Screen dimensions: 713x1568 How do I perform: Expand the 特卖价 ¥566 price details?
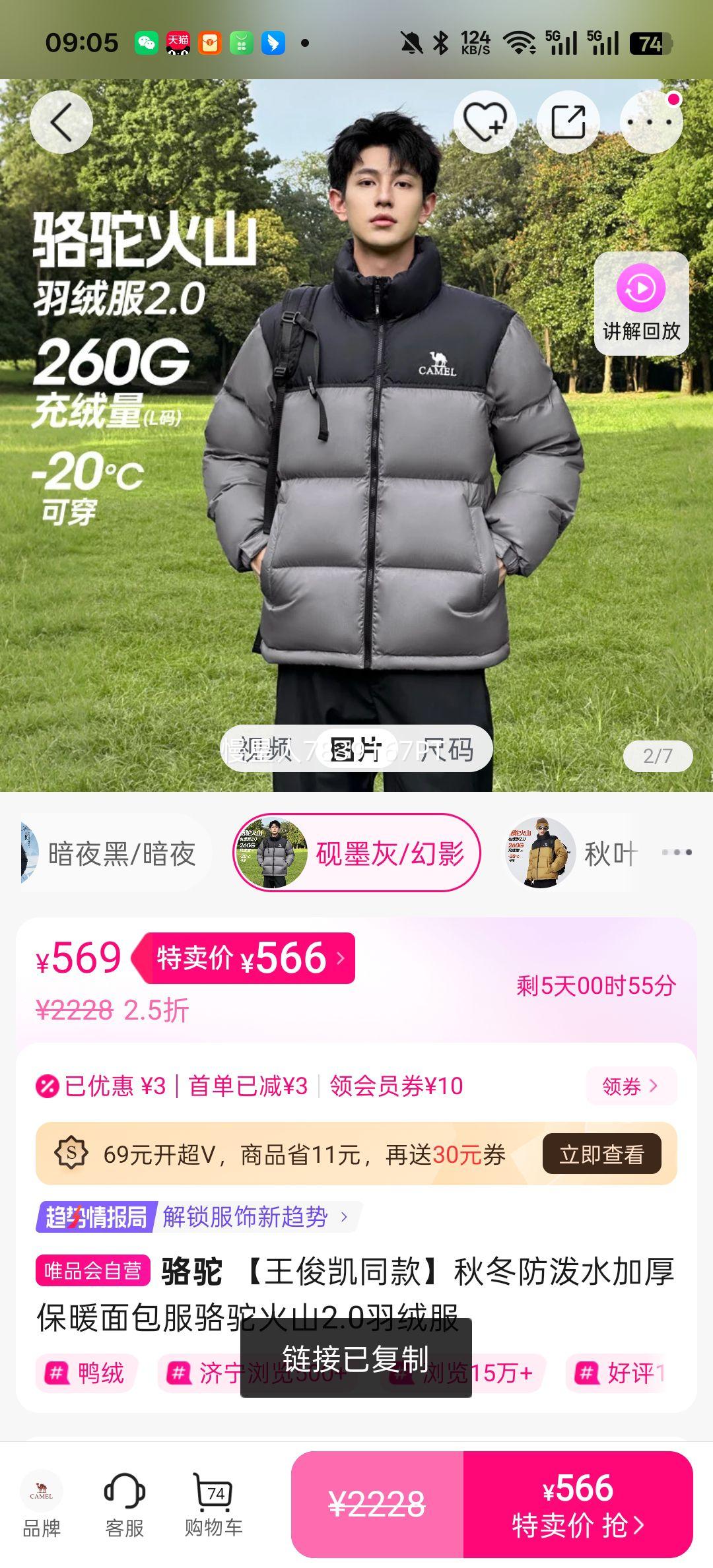[x=251, y=958]
